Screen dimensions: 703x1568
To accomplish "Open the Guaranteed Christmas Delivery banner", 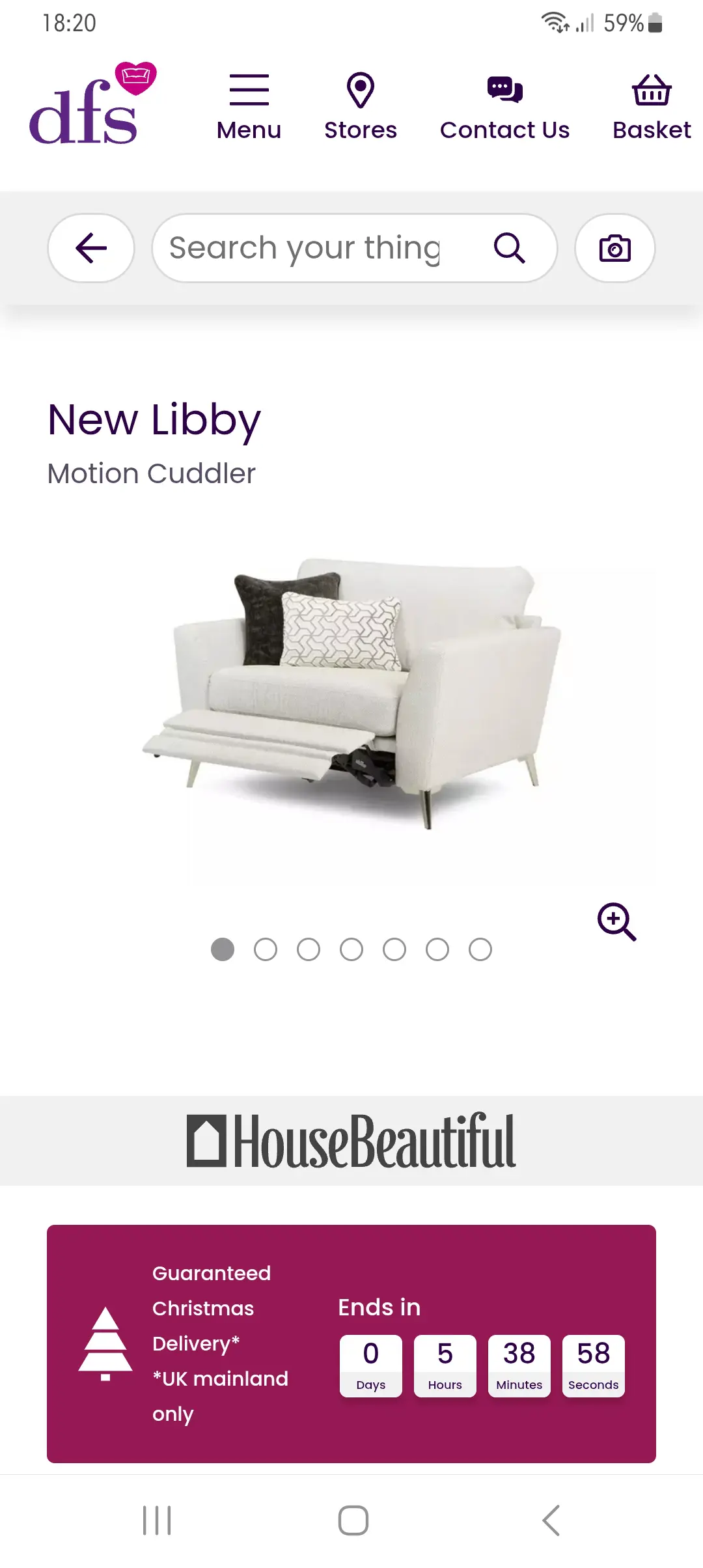I will pyautogui.click(x=351, y=1344).
